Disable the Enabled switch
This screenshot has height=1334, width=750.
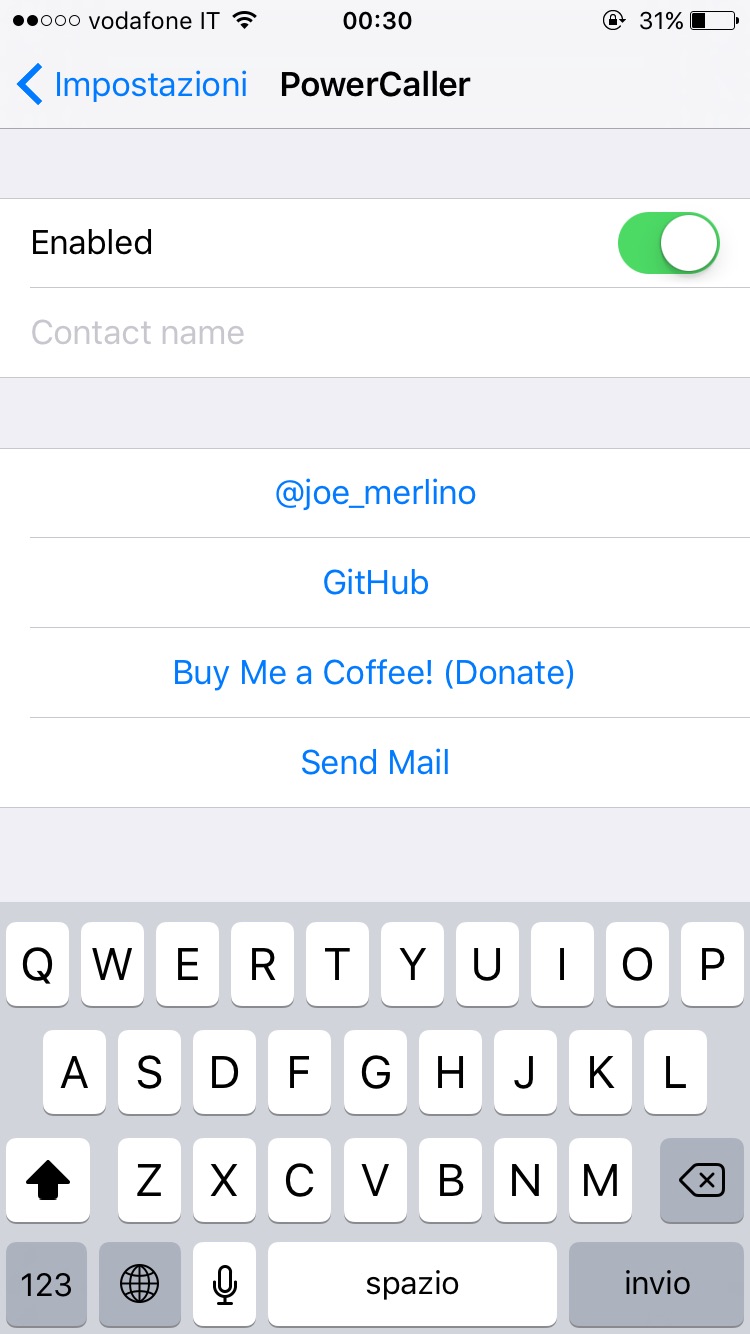pyautogui.click(x=669, y=243)
